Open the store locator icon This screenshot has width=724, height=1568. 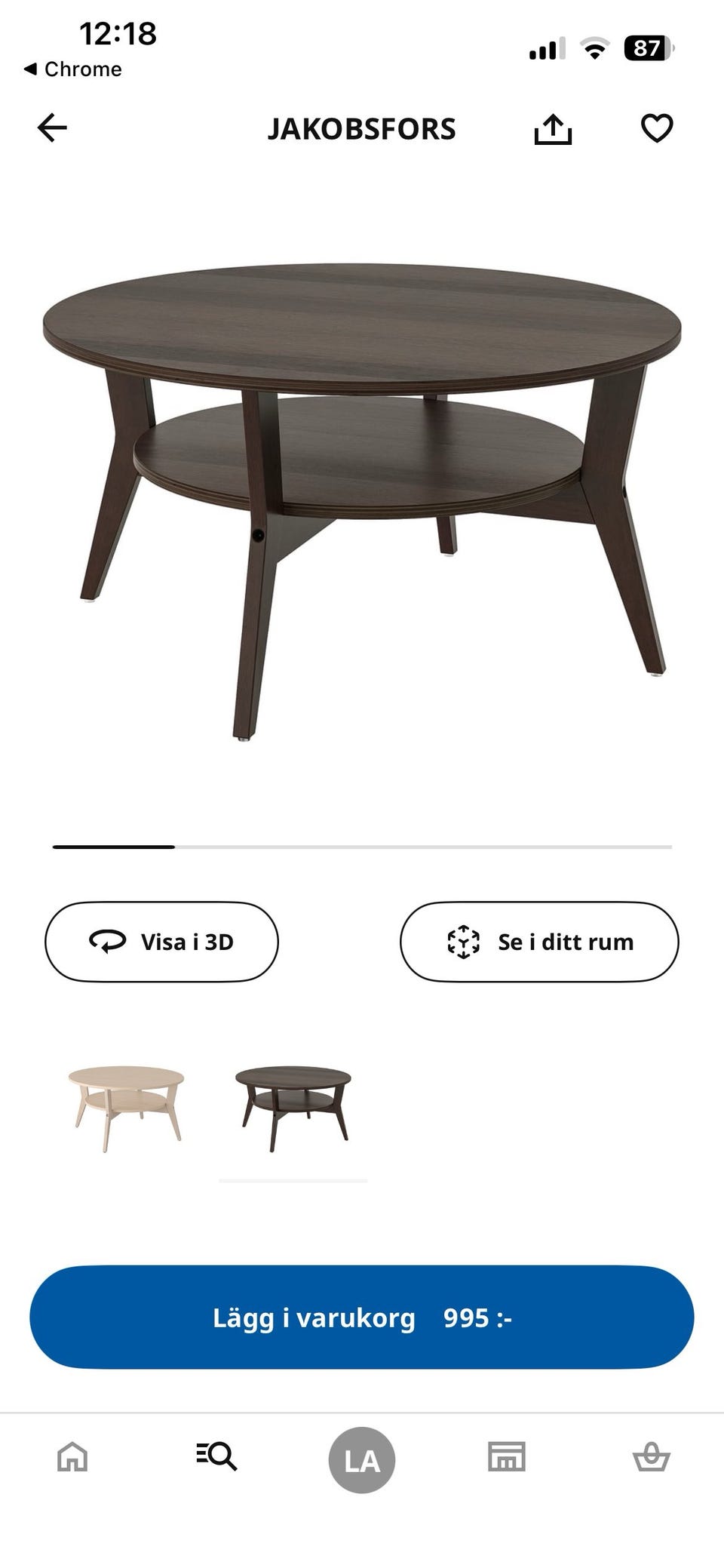pyautogui.click(x=506, y=1459)
